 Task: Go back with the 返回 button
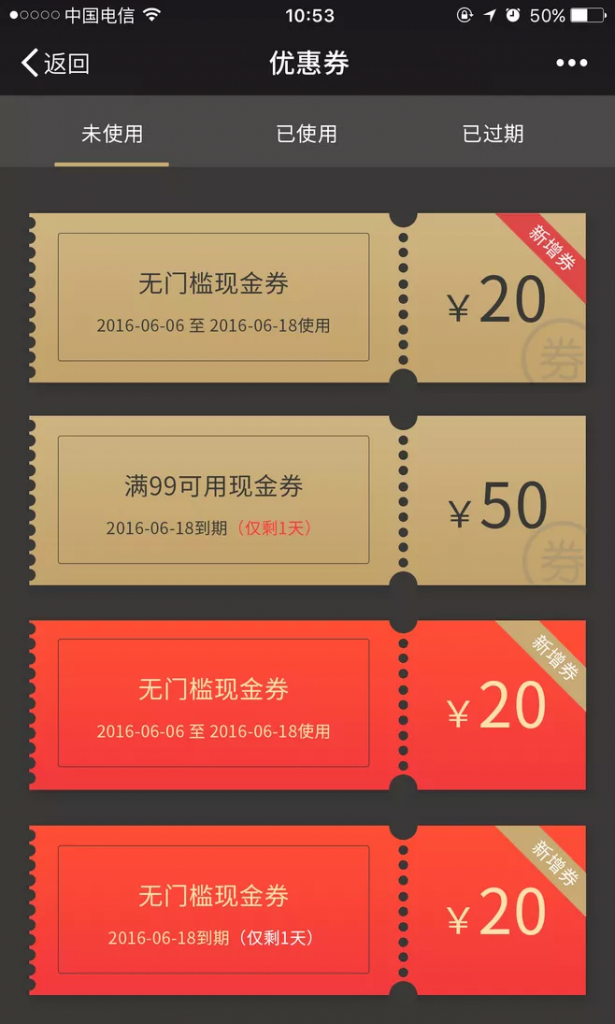point(56,64)
